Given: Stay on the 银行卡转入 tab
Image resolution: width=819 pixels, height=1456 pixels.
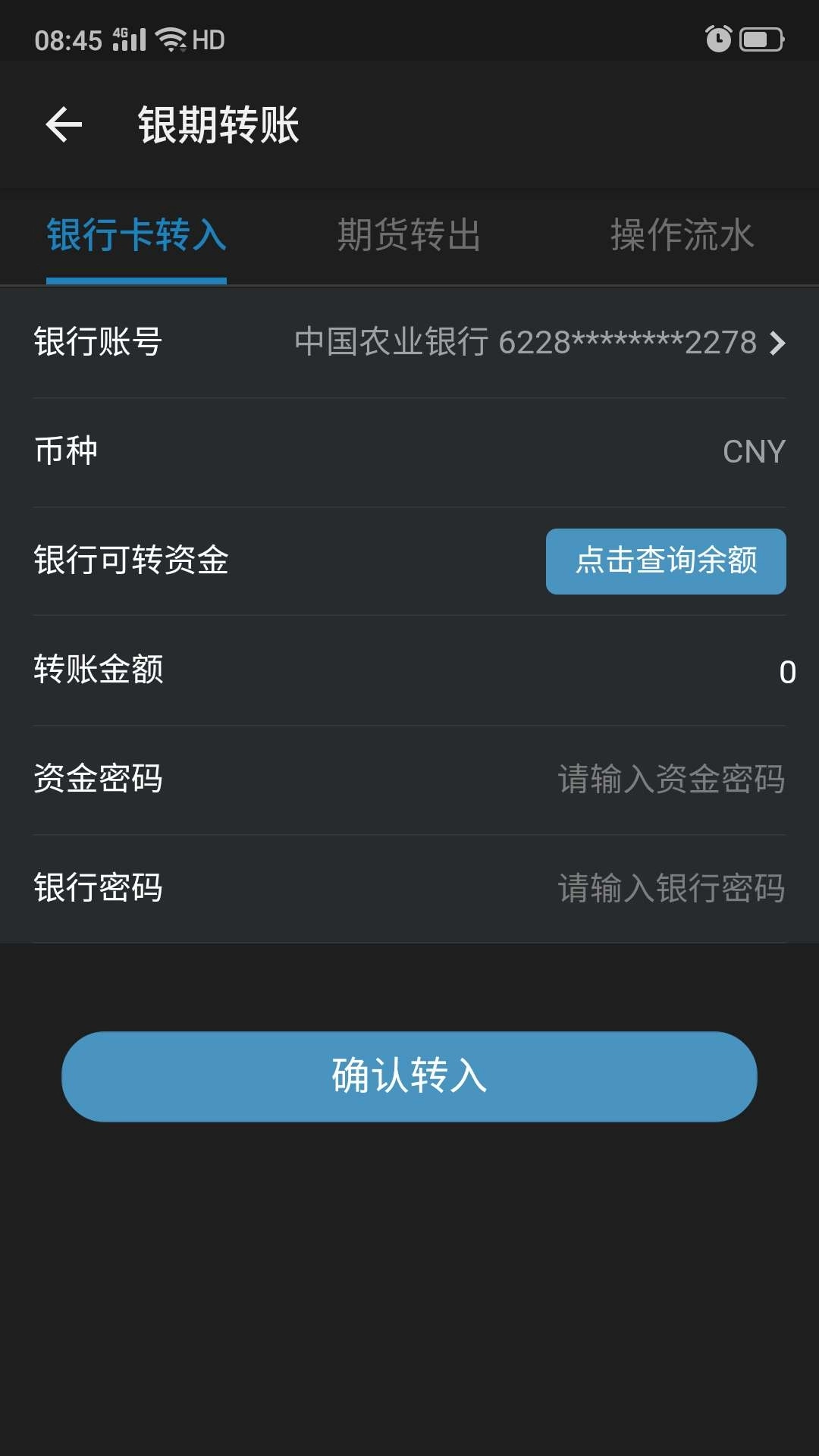Looking at the screenshot, I should tap(136, 237).
